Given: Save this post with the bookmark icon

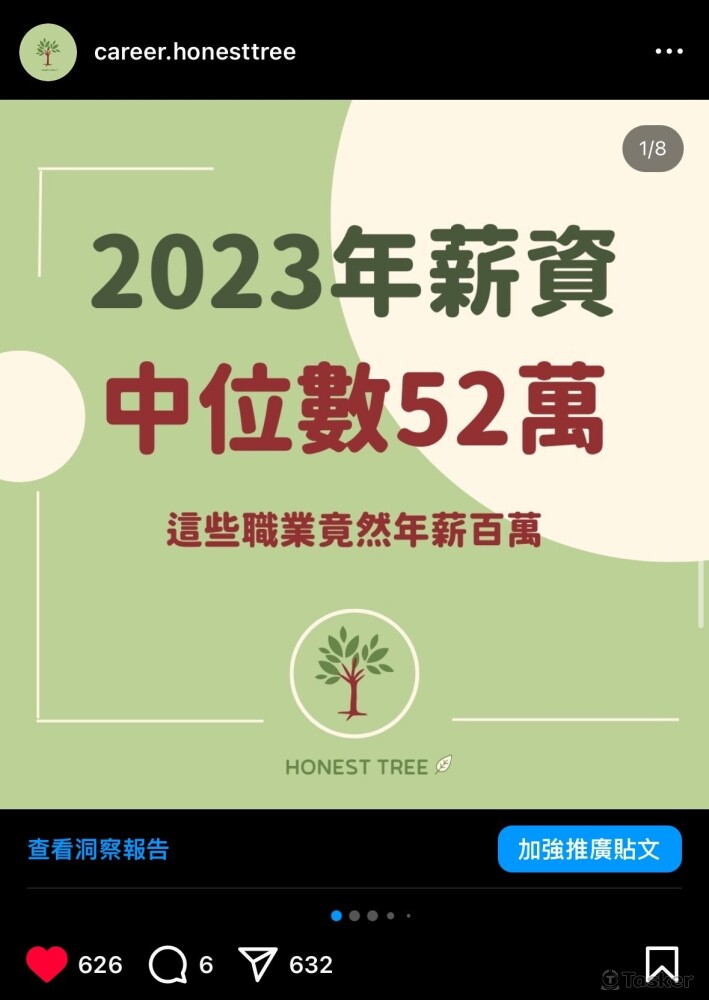Looking at the screenshot, I should [x=661, y=965].
